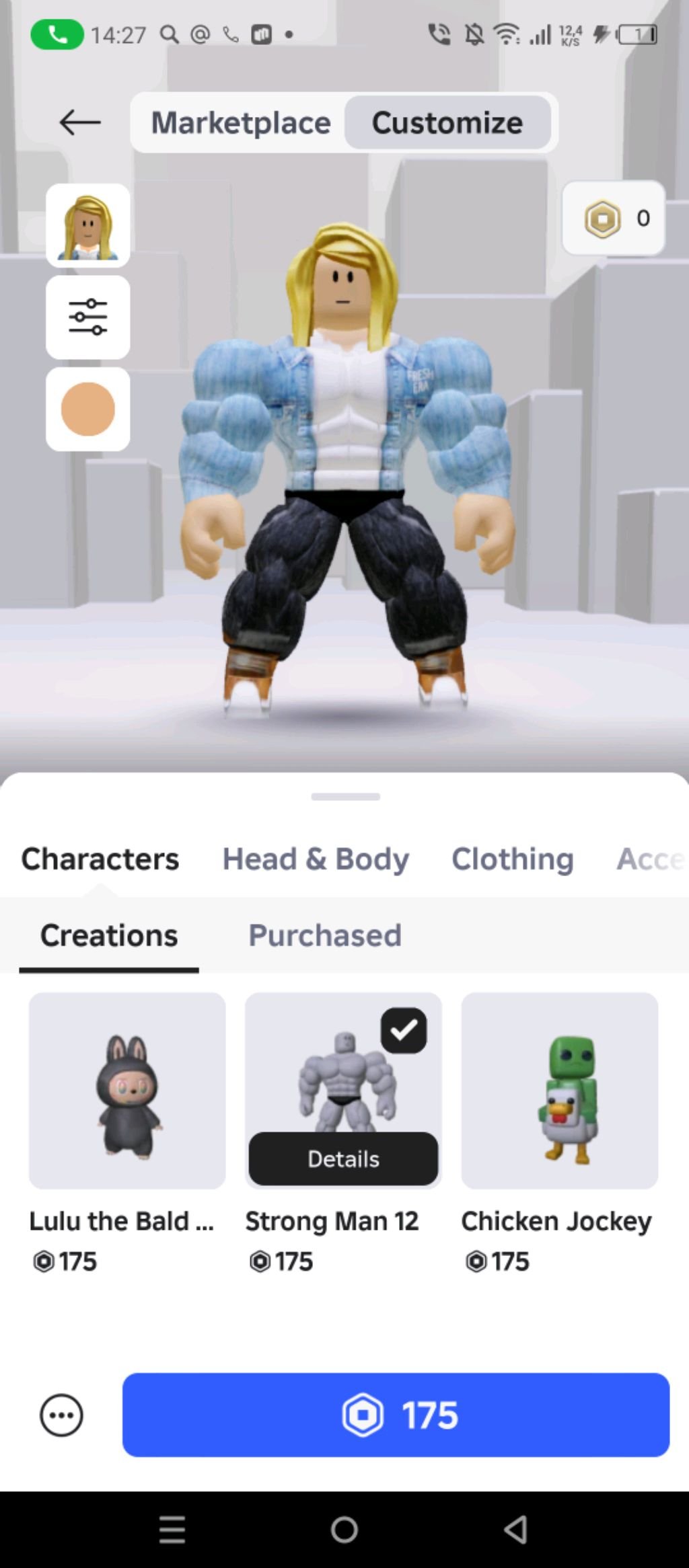View Details for Strong Man 12
This screenshot has width=689, height=1568.
(343, 1159)
